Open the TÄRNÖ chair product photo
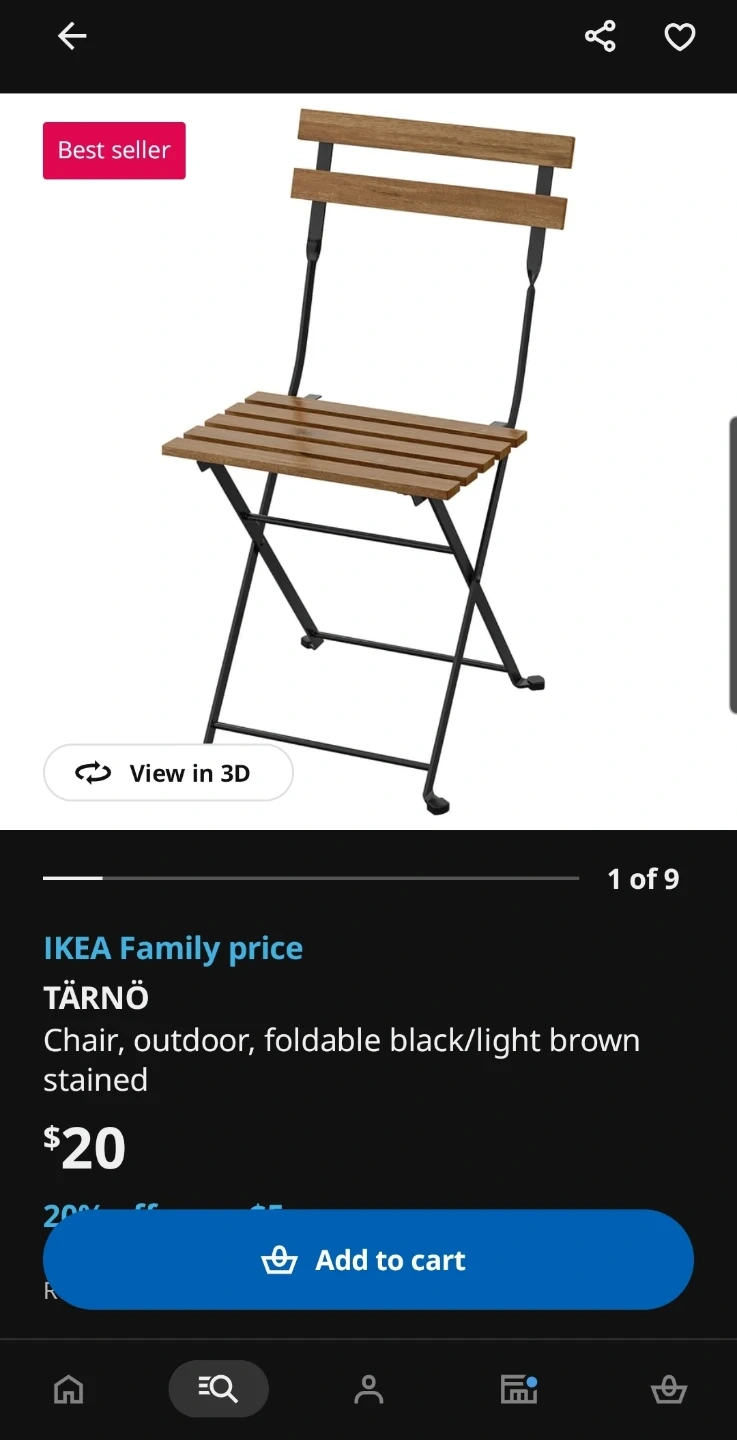737x1440 pixels. click(368, 460)
